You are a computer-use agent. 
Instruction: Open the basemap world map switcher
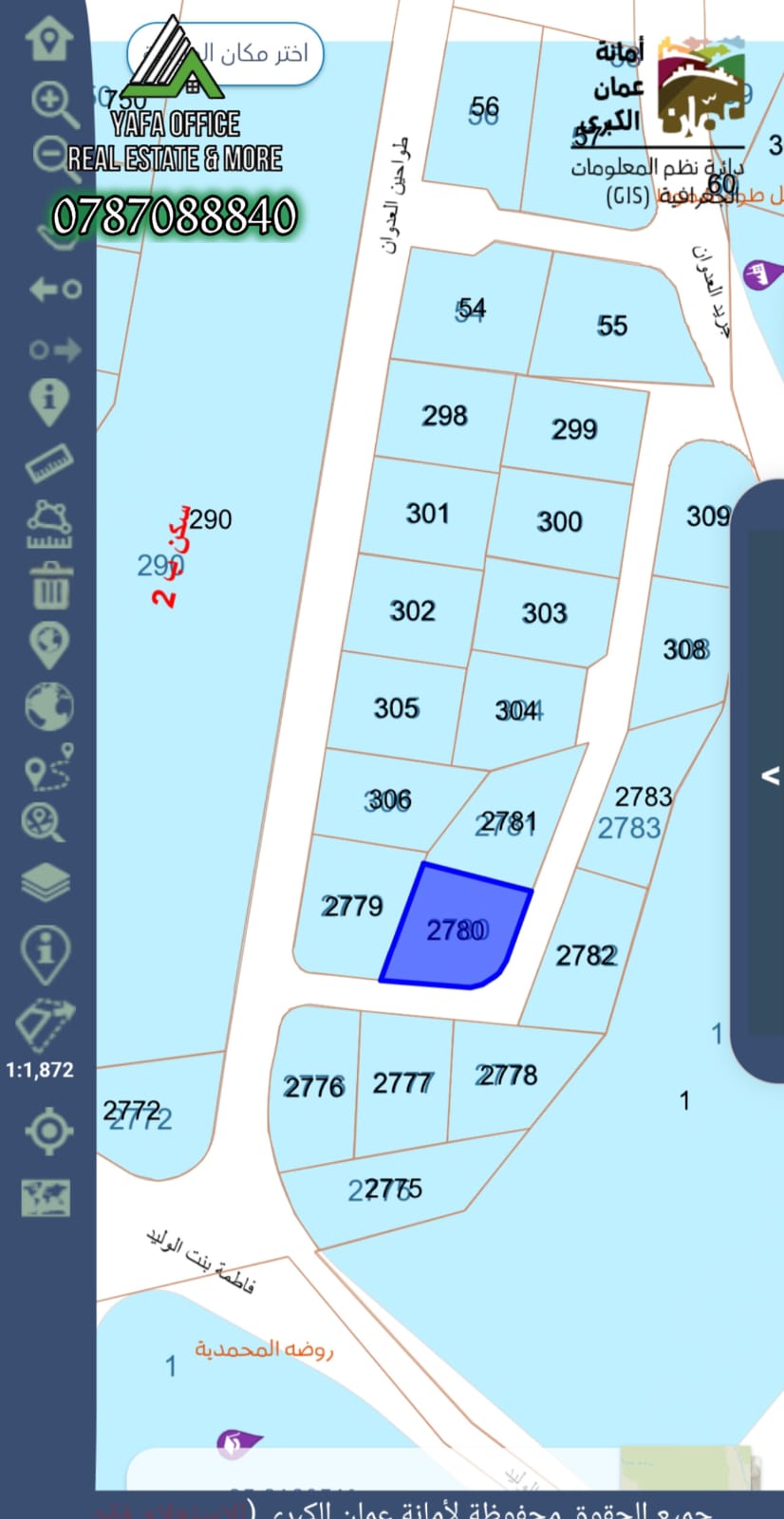46,1197
